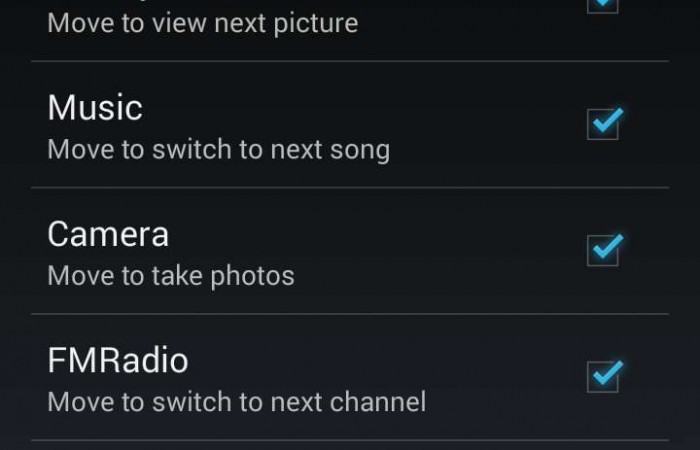Untick the FMRadio next channel checkbox
Viewport: 700px width, 450px height.
click(603, 377)
